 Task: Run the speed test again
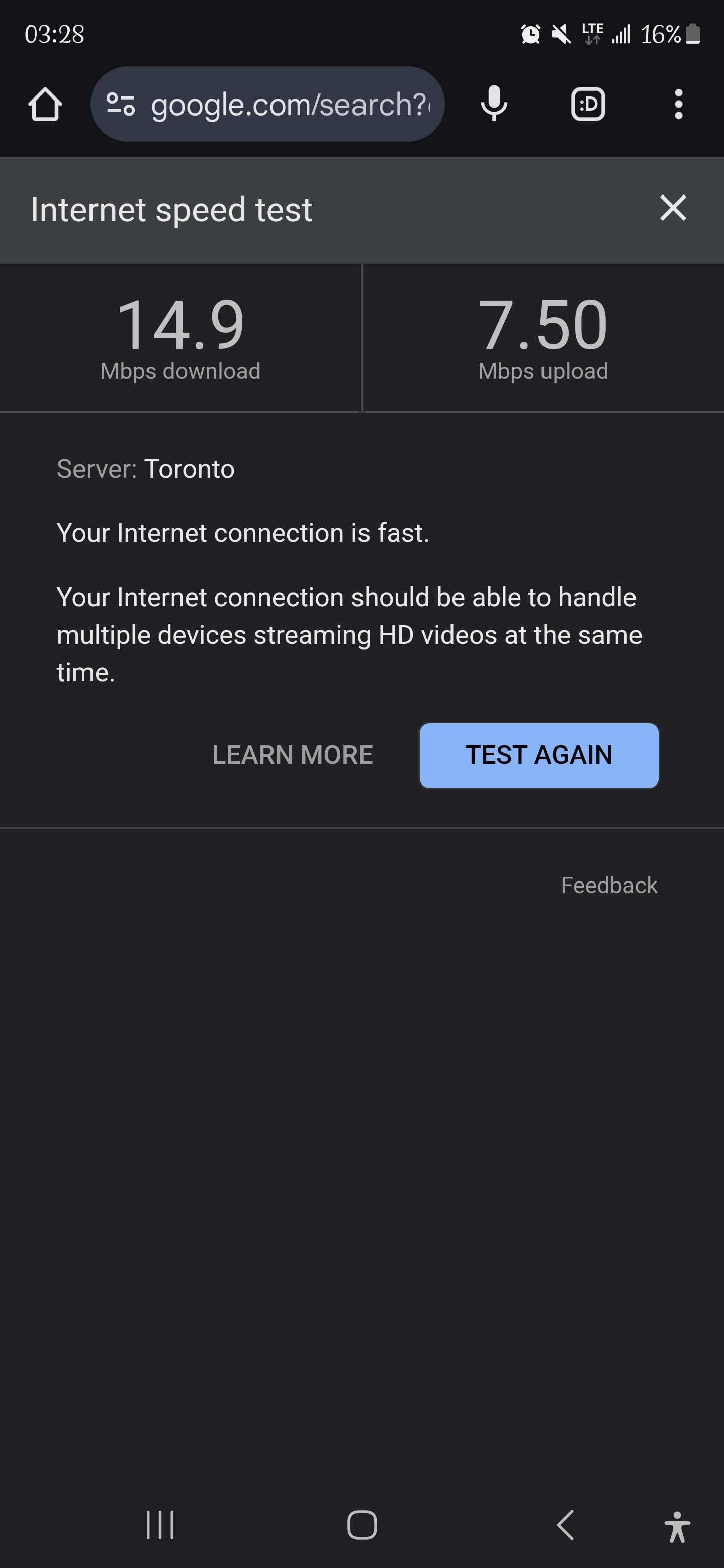click(539, 755)
